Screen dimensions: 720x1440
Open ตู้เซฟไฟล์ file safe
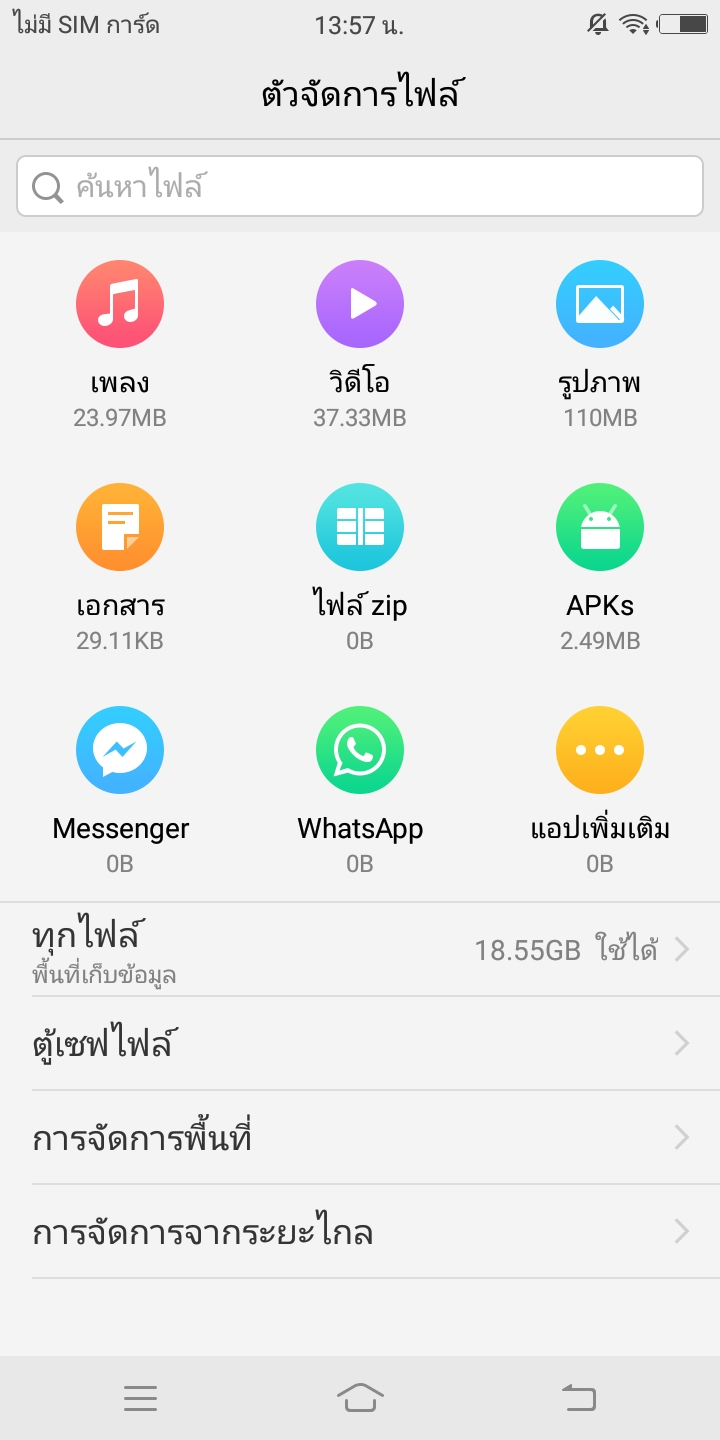point(360,1044)
